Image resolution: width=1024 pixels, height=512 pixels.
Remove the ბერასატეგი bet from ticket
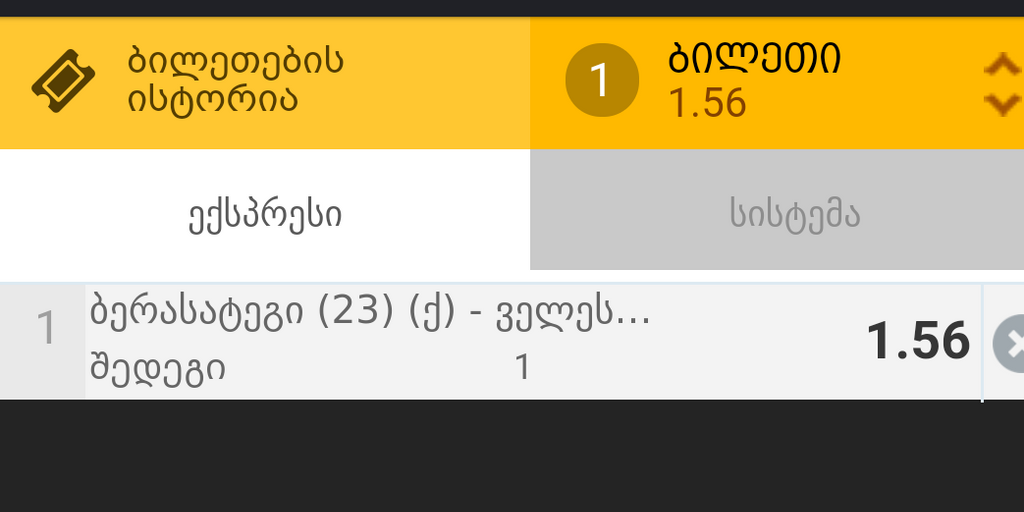[x=1010, y=343]
